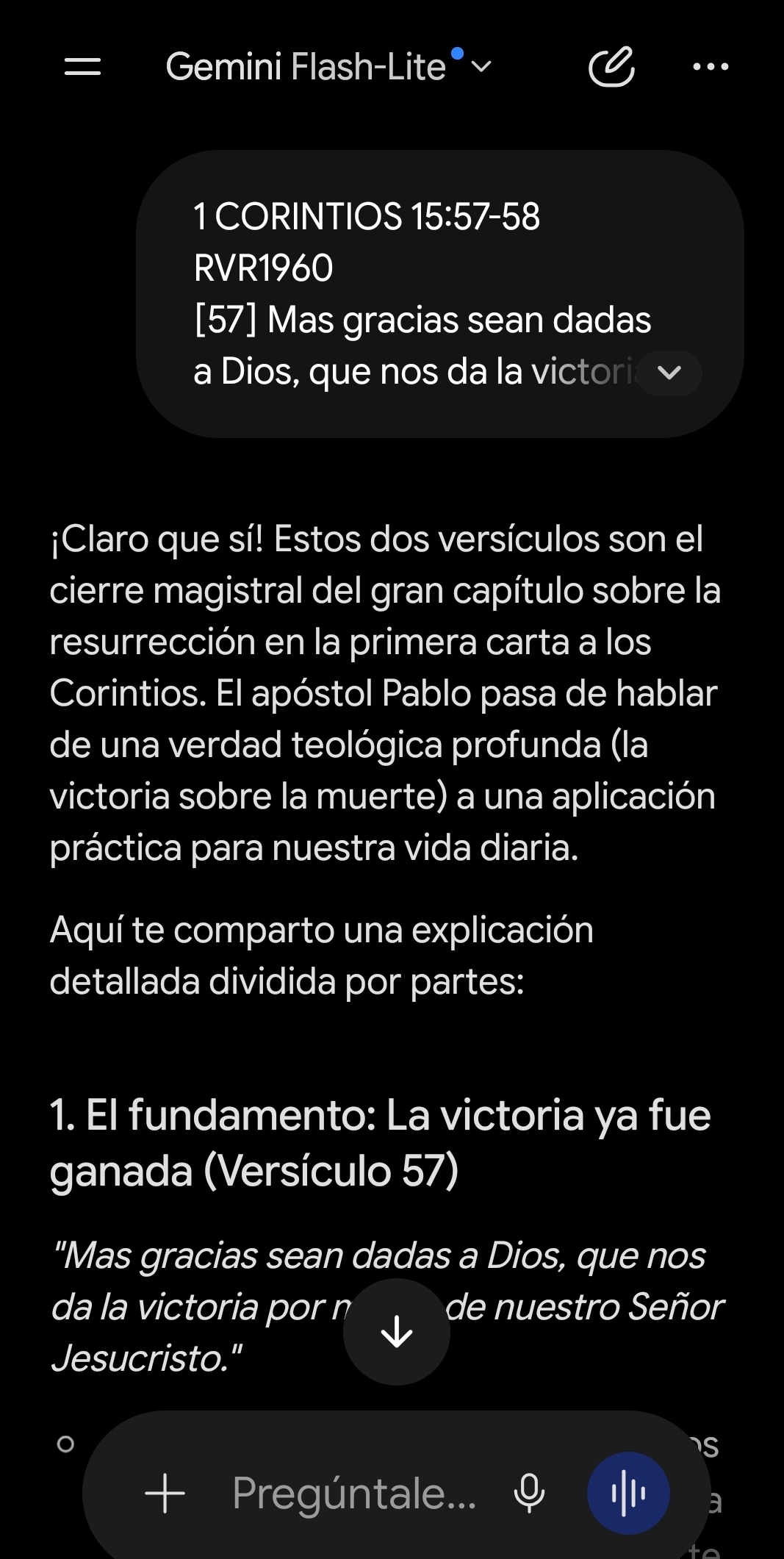Focus the Pregúntale message field
The image size is (784, 1559).
click(354, 1493)
